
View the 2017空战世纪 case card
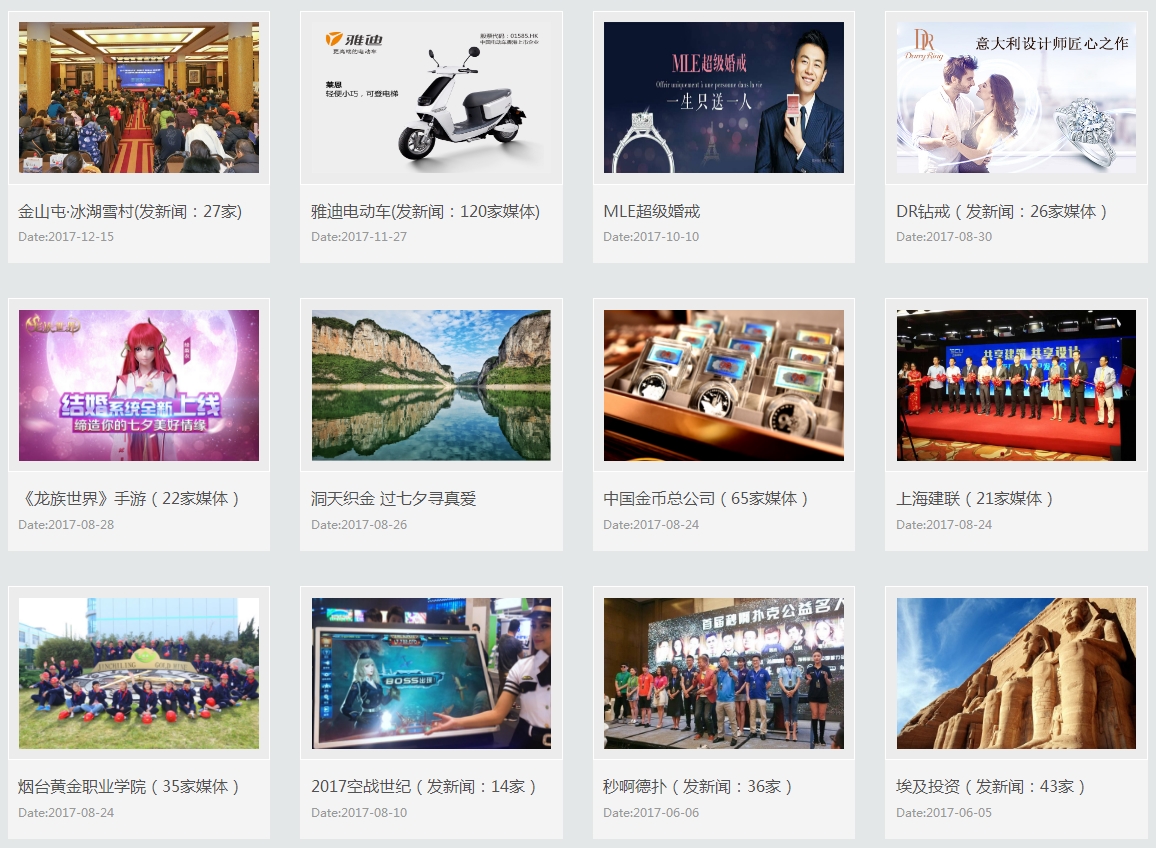[x=431, y=674]
